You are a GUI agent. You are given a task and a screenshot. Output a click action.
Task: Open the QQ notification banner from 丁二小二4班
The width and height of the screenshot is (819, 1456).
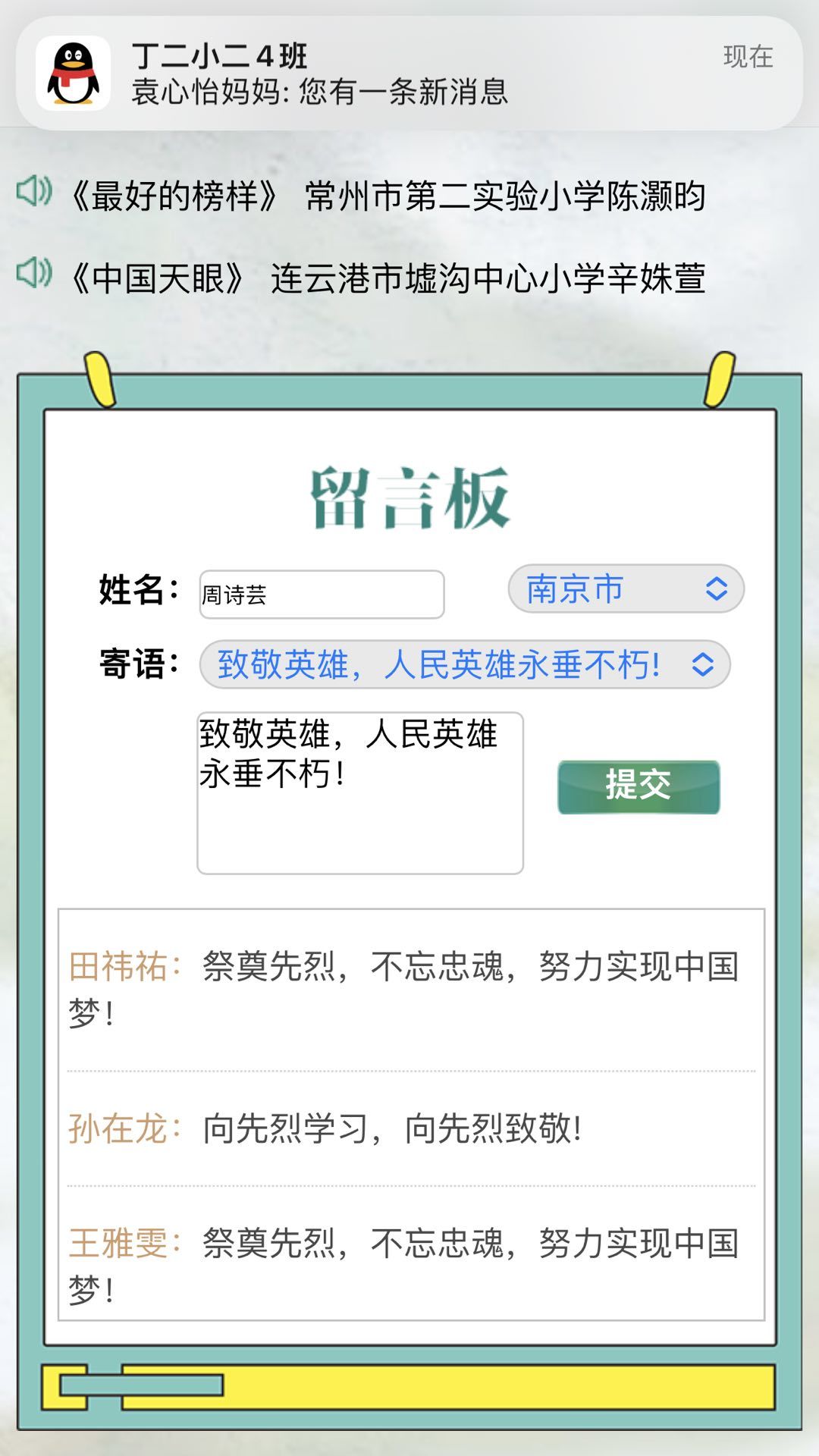(x=409, y=73)
